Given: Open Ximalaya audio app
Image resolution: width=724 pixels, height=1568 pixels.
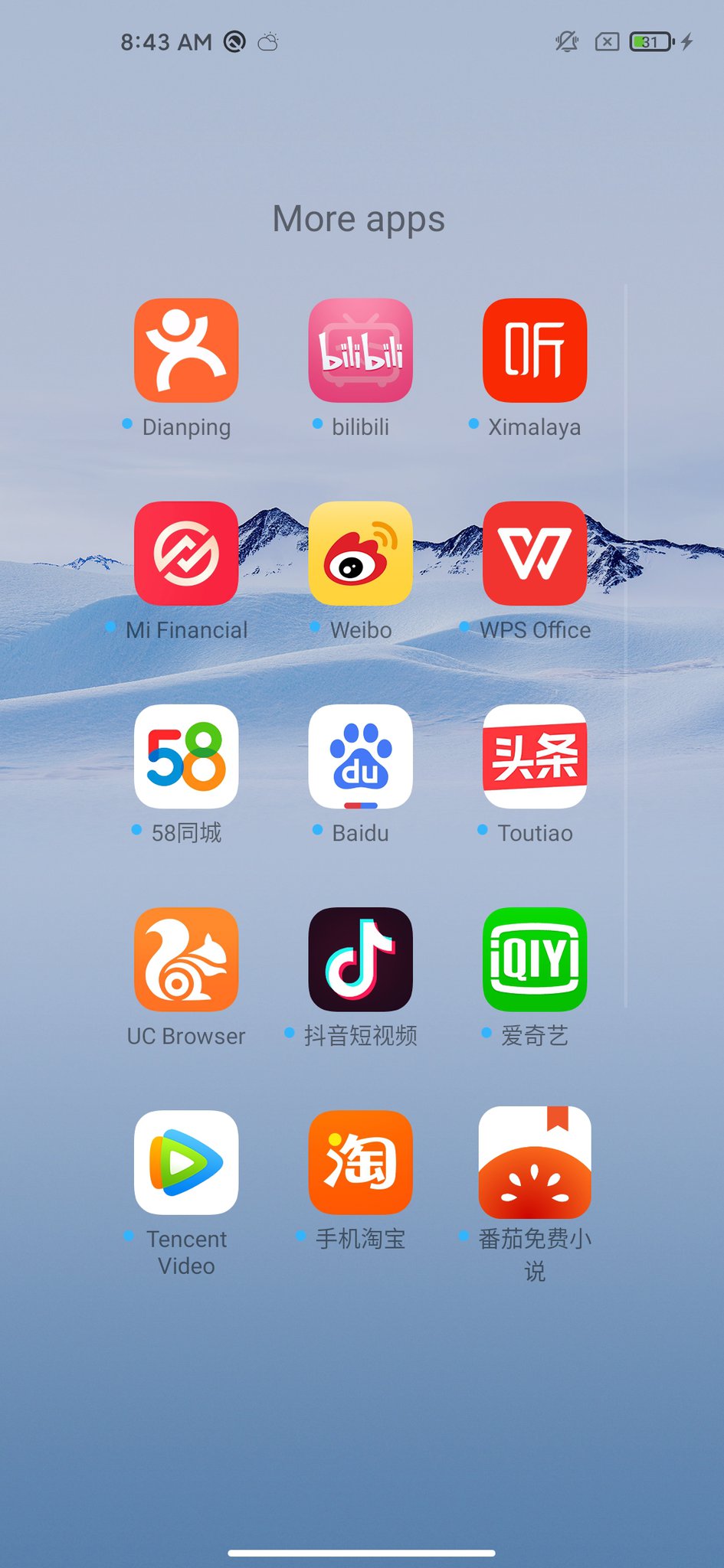Looking at the screenshot, I should tap(535, 351).
